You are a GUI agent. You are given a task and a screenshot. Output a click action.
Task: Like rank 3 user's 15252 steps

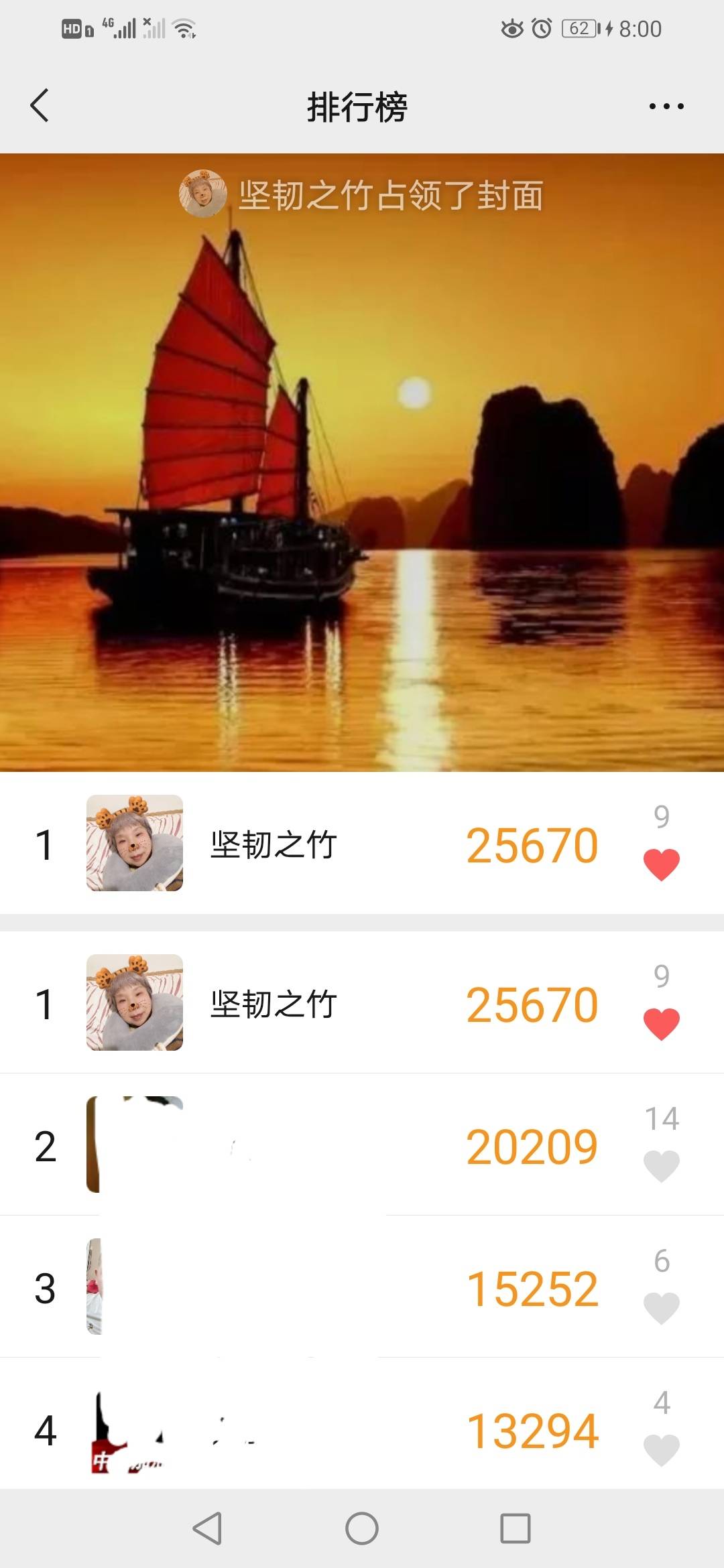[661, 1307]
